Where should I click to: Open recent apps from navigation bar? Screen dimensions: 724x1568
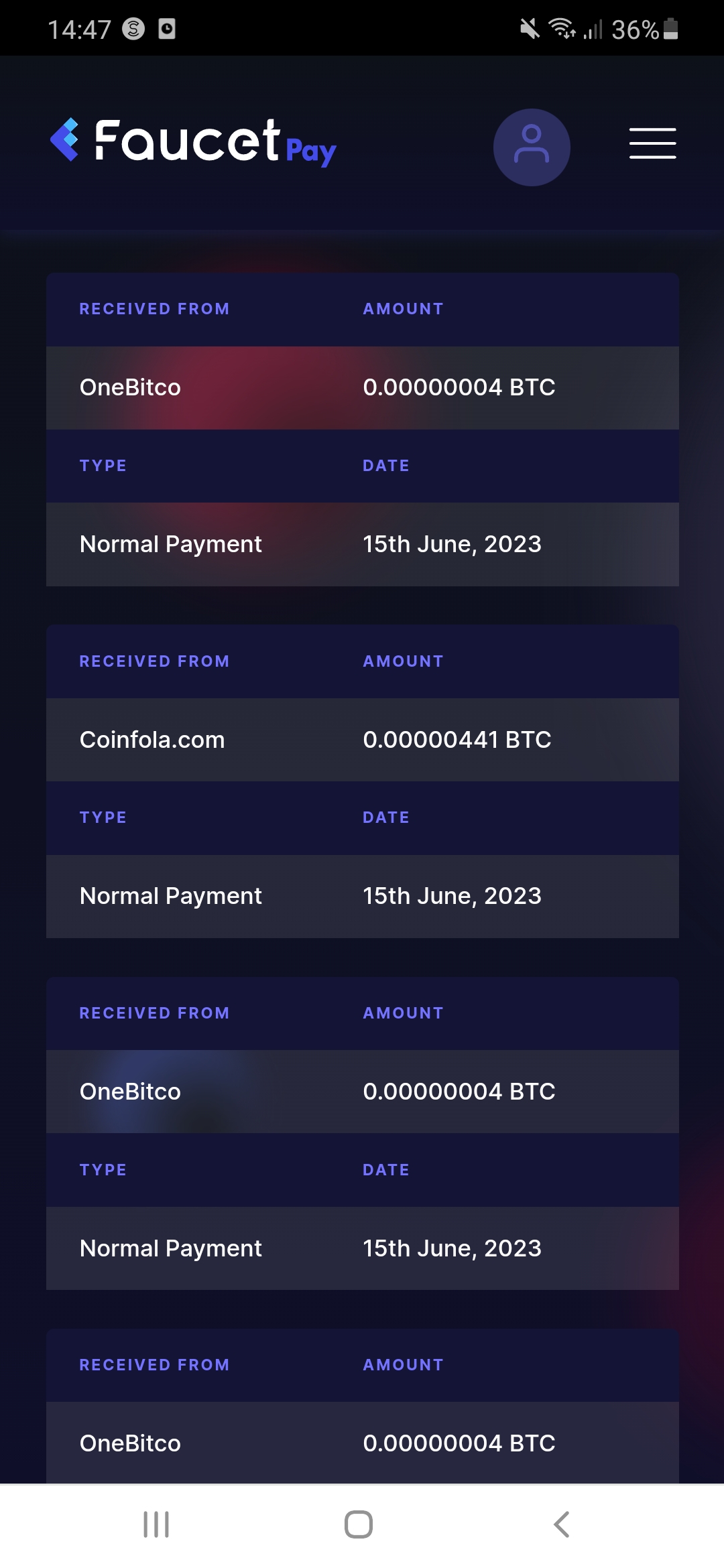coord(156,1524)
